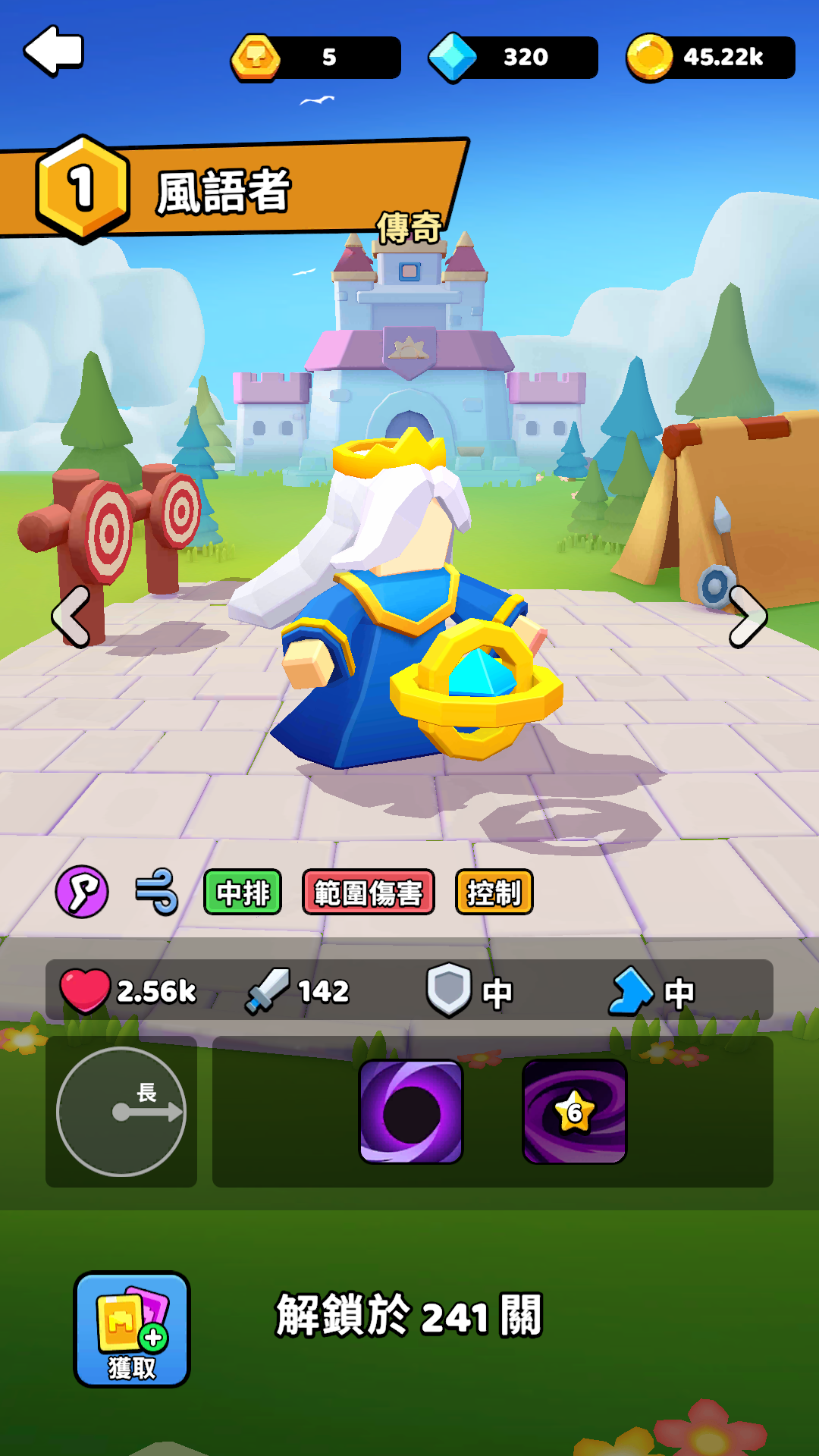Tap the 中排 mid-row tag
The width and height of the screenshot is (819, 1456).
[x=243, y=893]
